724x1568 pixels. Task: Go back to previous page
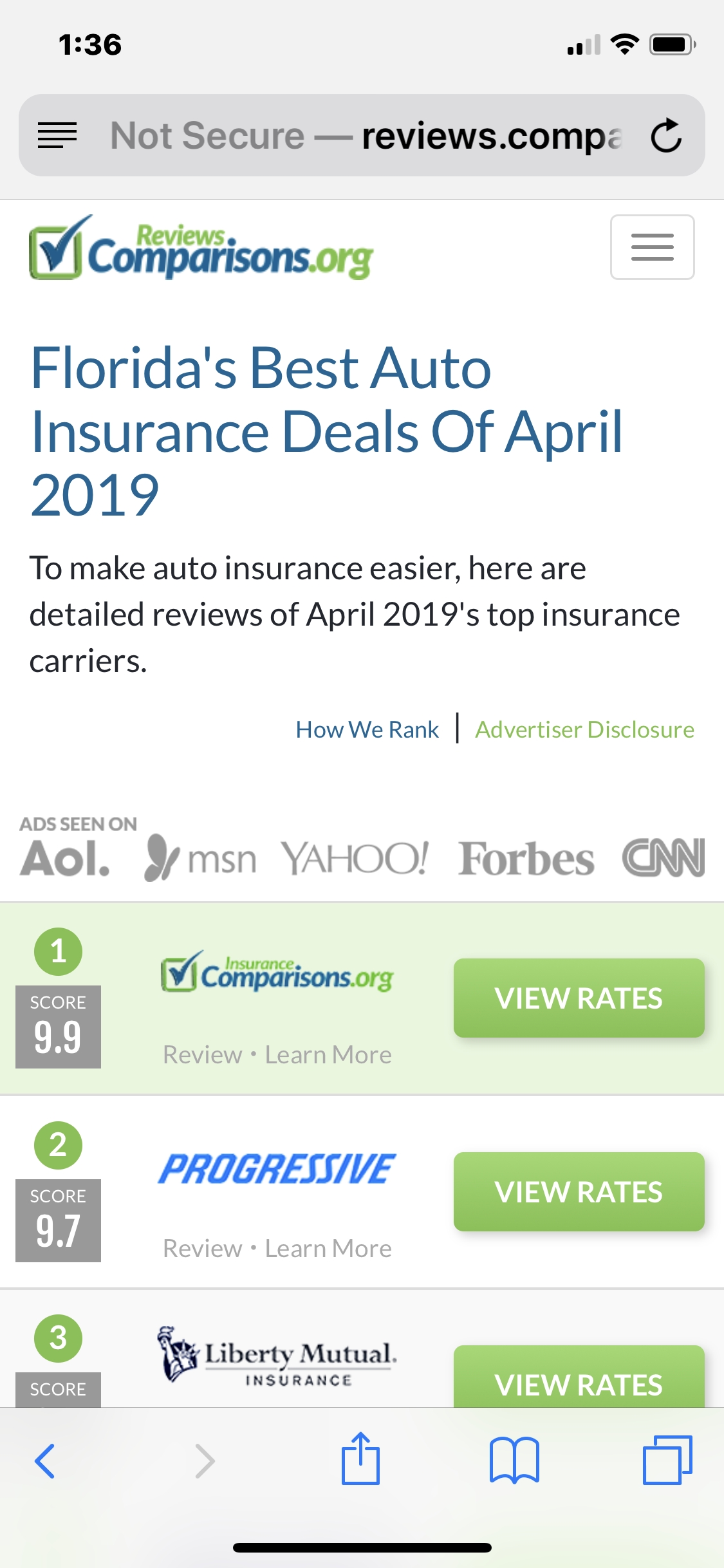[44, 1461]
